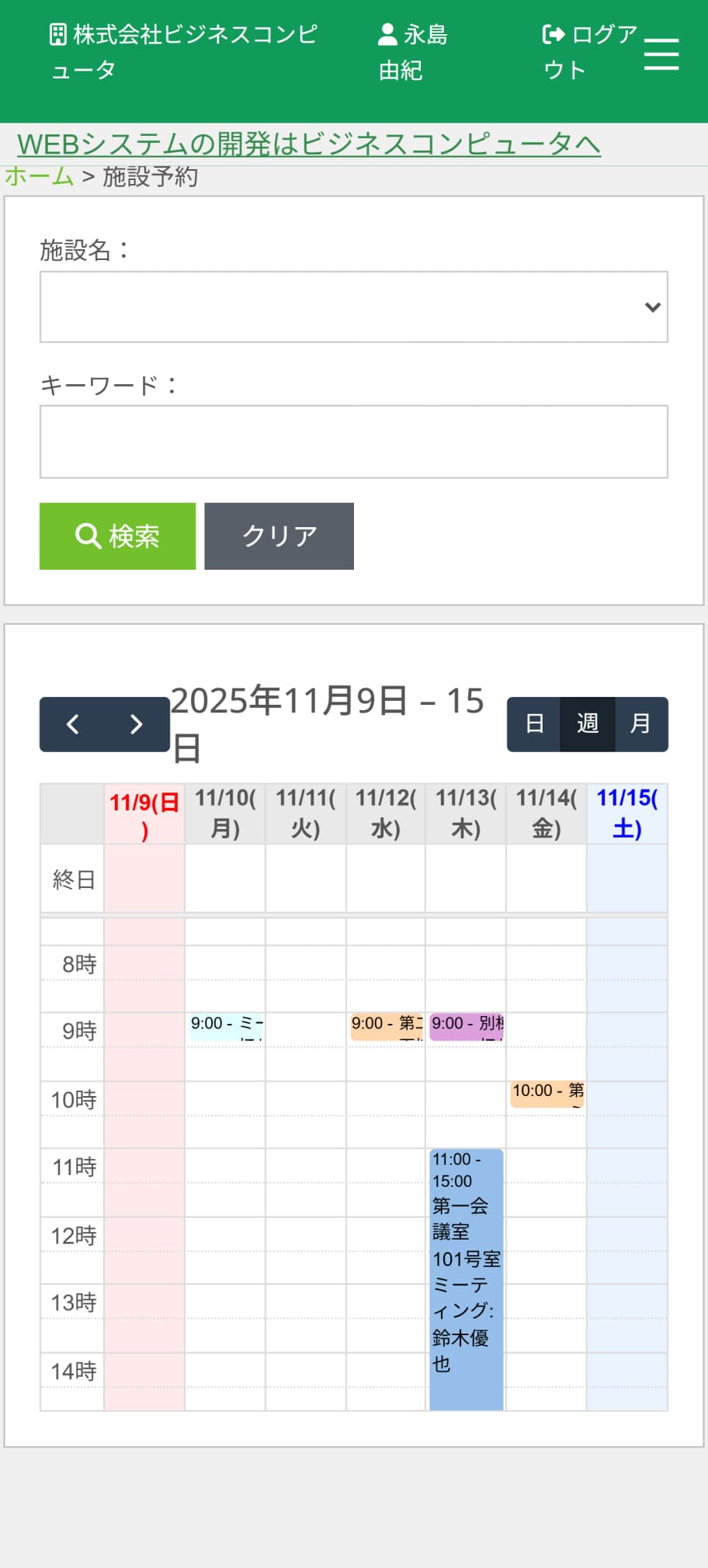Image resolution: width=708 pixels, height=1568 pixels.
Task: Click the left arrow to show the previous week
Action: click(74, 723)
